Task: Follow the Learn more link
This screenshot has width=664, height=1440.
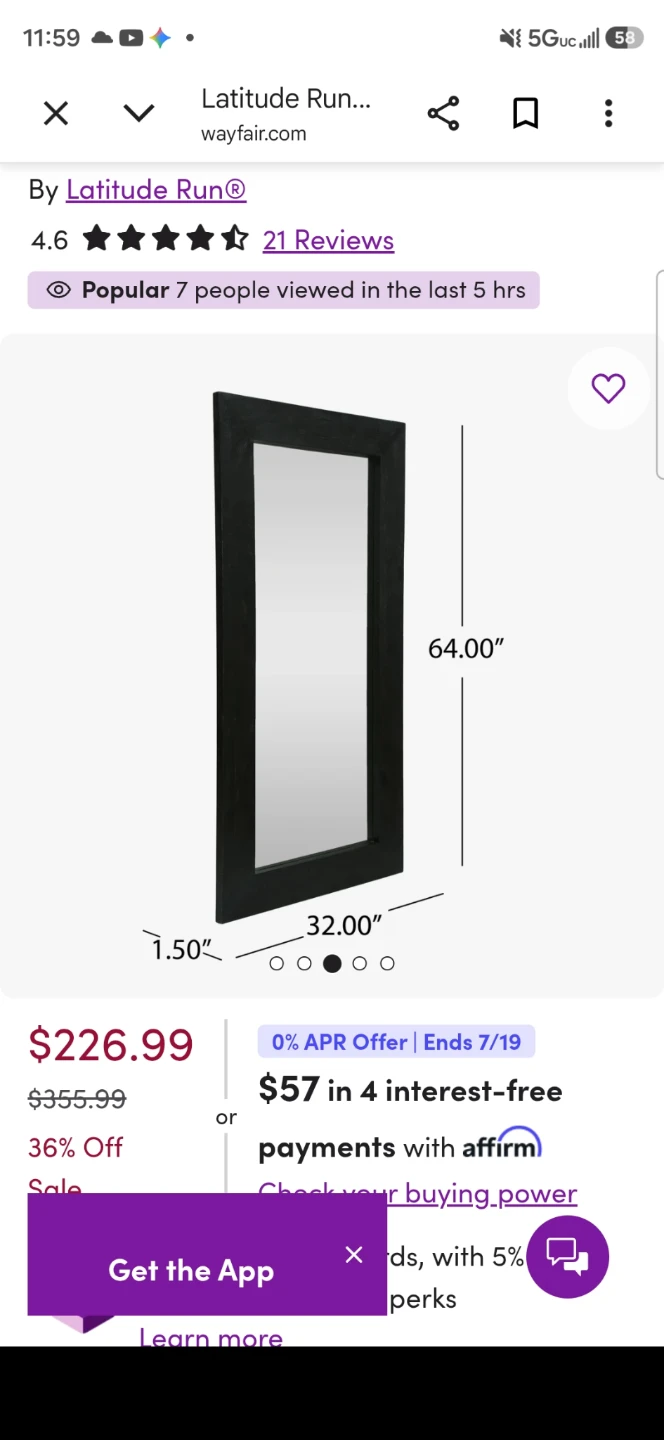Action: pyautogui.click(x=211, y=1335)
